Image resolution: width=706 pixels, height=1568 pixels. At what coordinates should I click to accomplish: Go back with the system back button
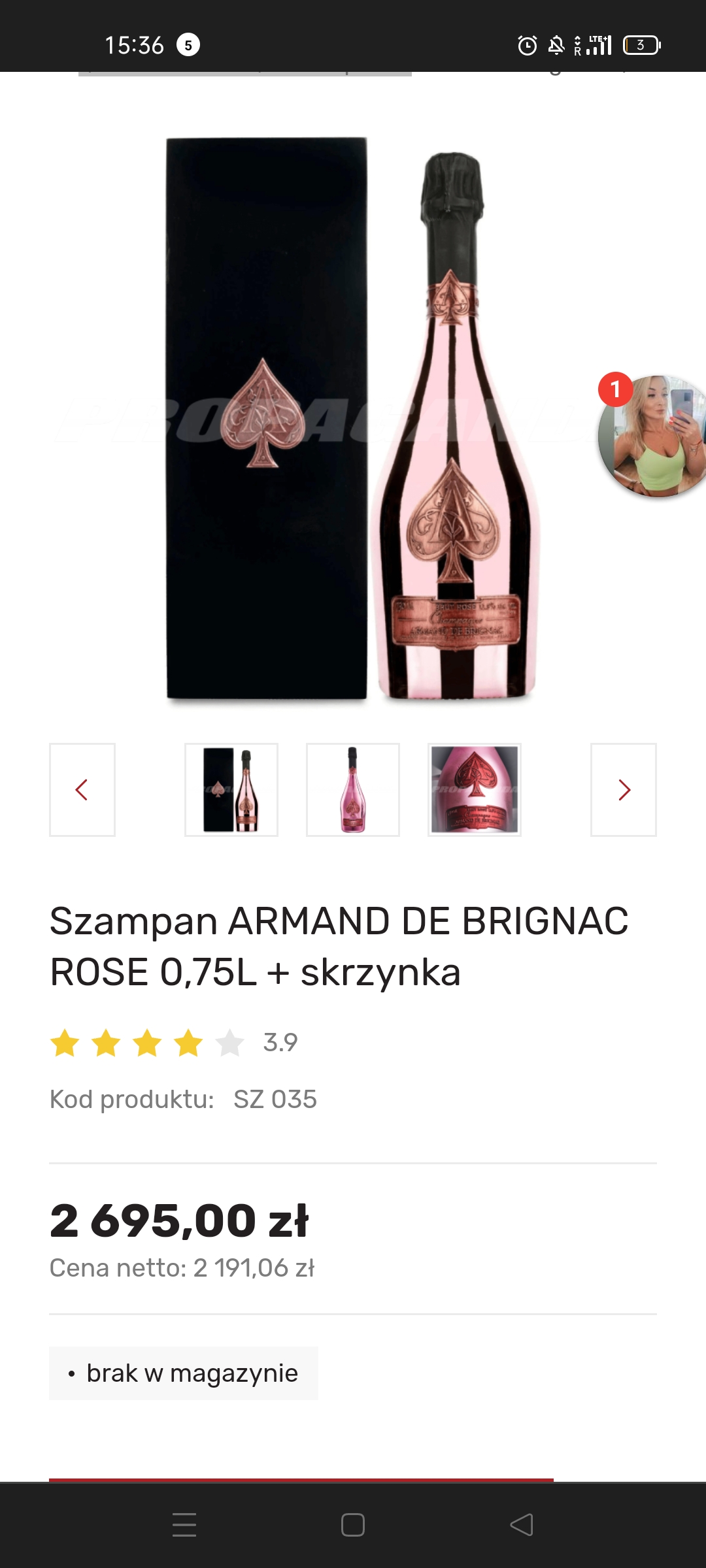[x=522, y=1525]
